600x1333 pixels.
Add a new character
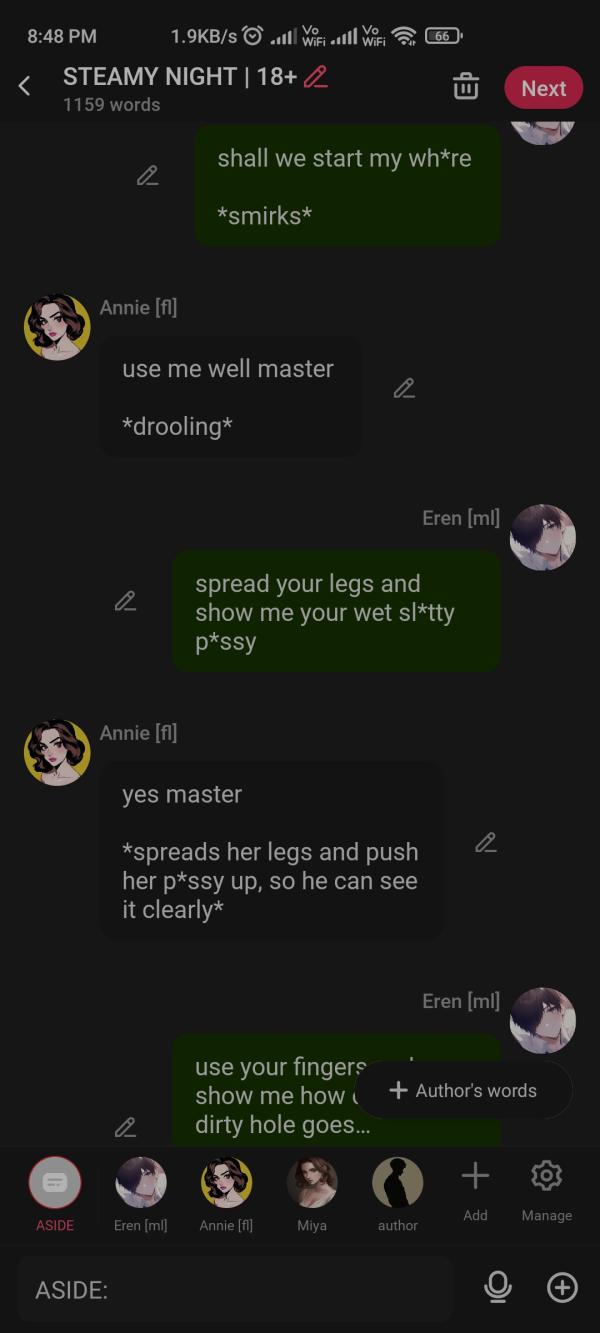click(x=475, y=1190)
